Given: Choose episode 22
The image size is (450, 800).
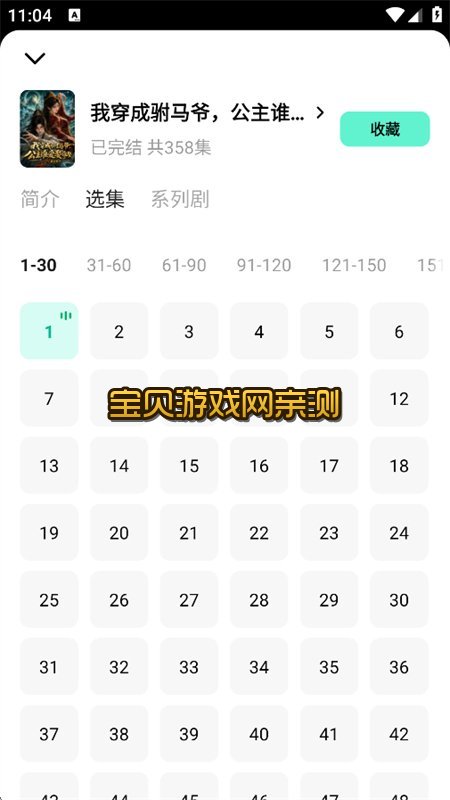Looking at the screenshot, I should pyautogui.click(x=259, y=533).
